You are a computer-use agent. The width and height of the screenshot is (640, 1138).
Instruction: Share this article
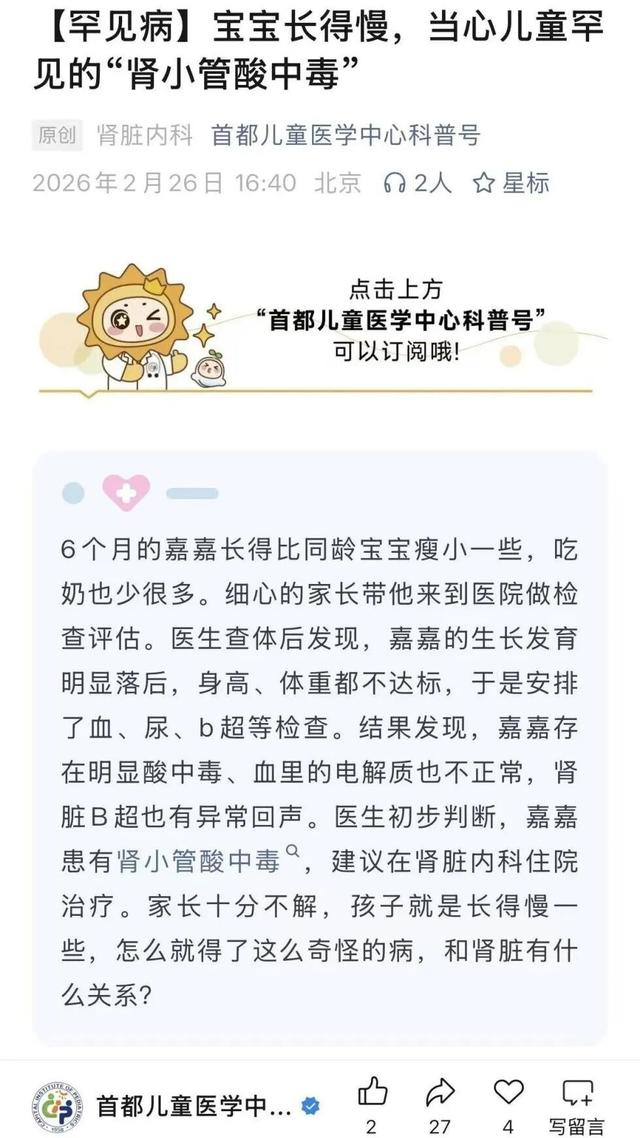point(440,1091)
